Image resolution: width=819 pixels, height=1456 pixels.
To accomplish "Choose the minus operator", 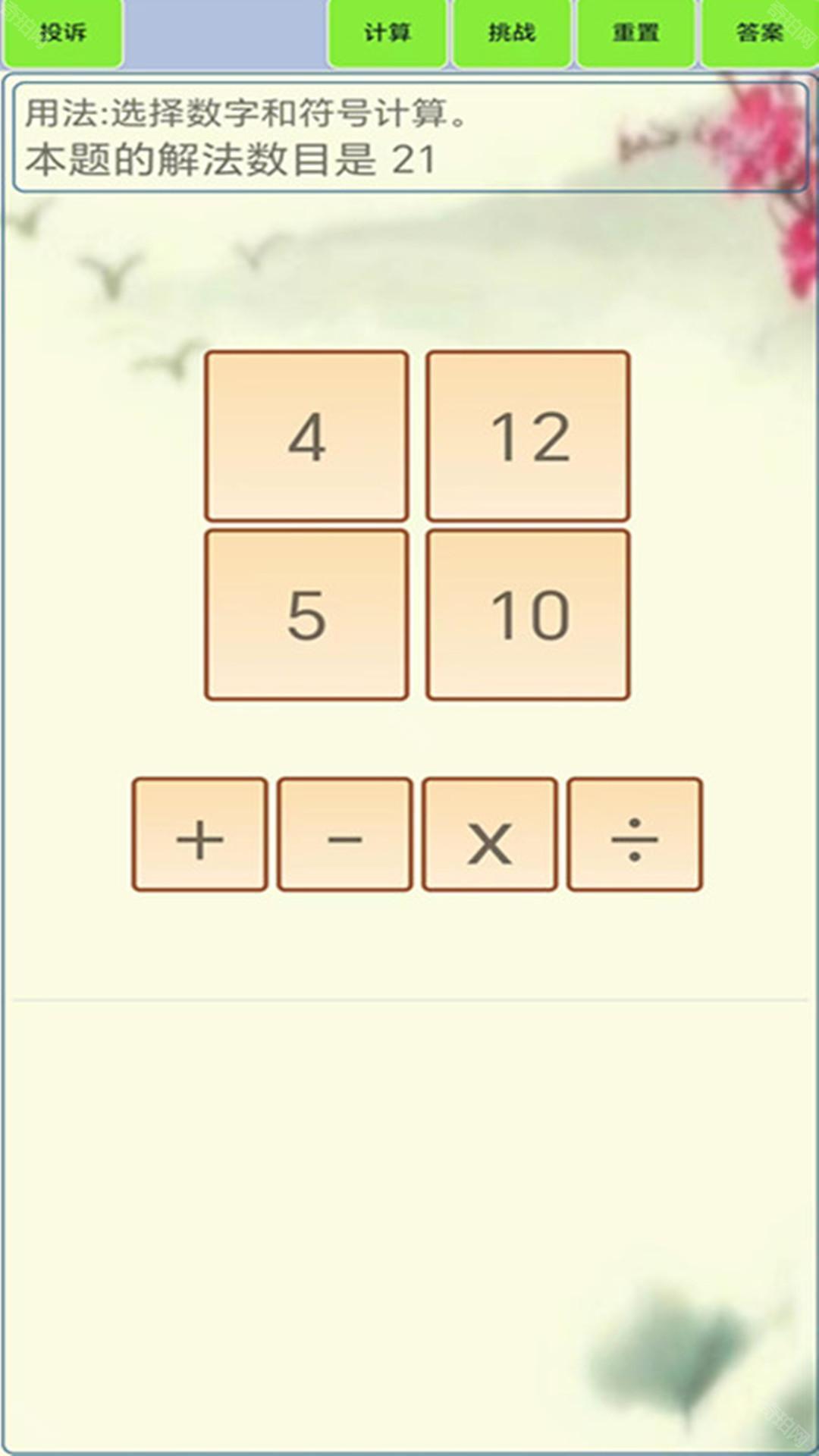I will point(344,834).
